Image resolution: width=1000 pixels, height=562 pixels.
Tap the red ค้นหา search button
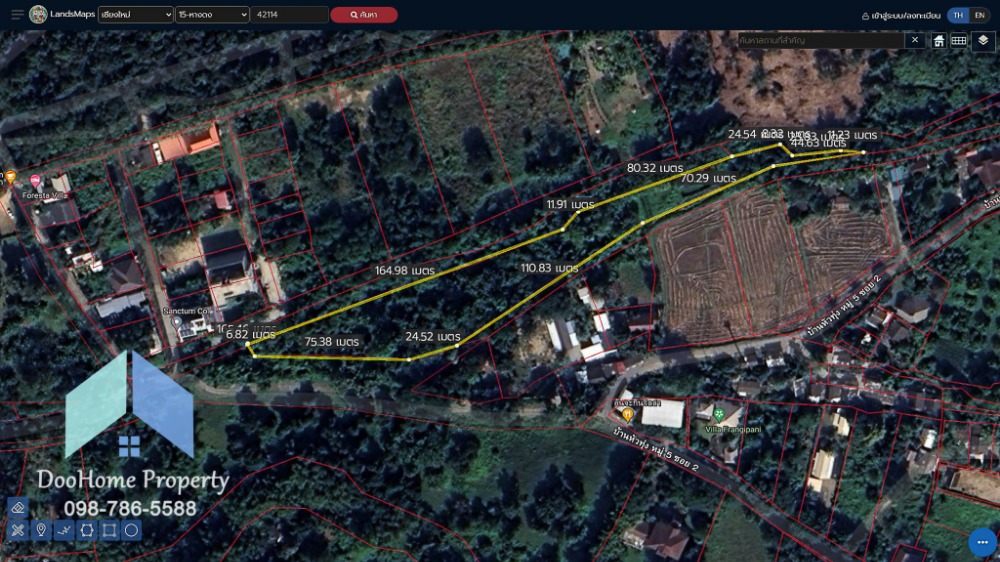(x=364, y=15)
